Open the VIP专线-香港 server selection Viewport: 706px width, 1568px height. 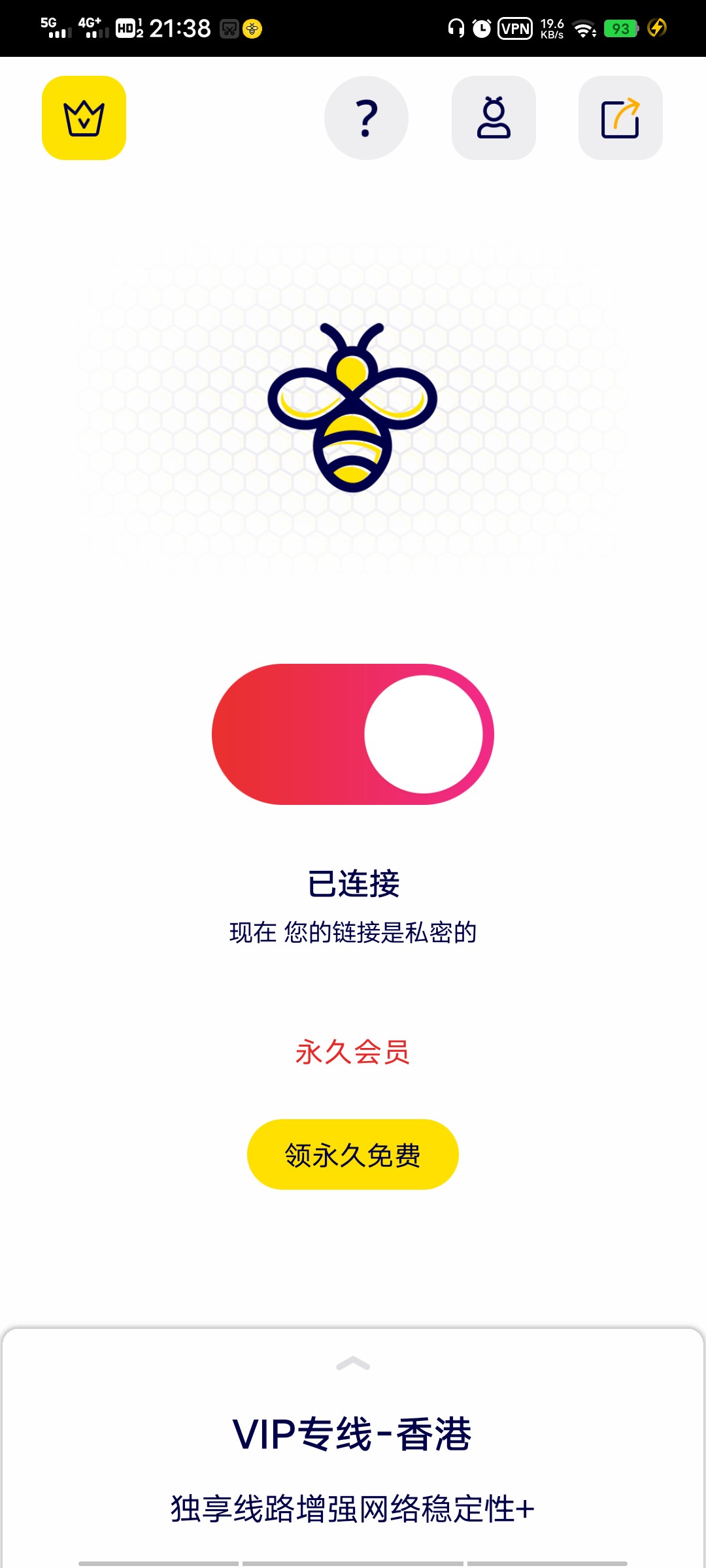pos(353,1434)
